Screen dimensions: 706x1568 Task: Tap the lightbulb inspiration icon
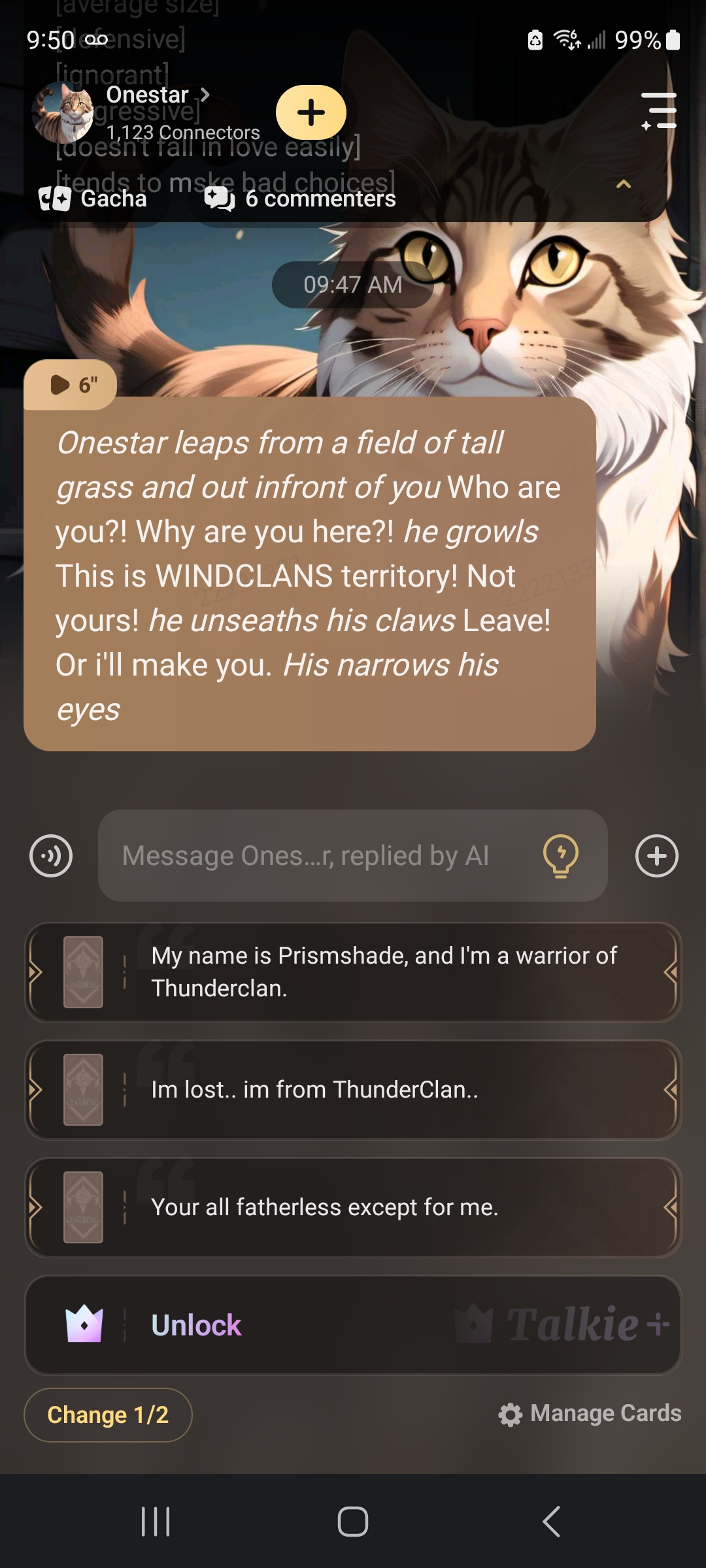(561, 856)
